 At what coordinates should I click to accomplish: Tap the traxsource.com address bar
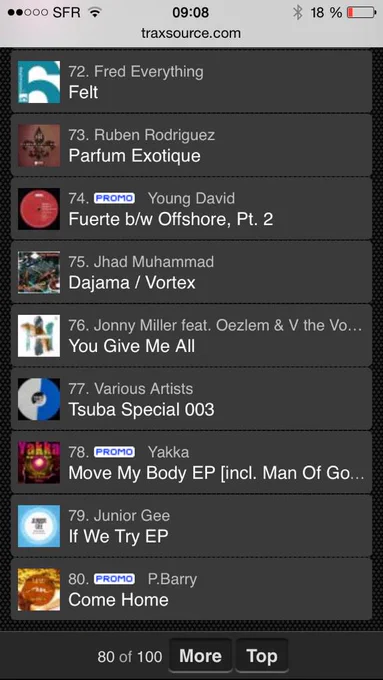[191, 33]
